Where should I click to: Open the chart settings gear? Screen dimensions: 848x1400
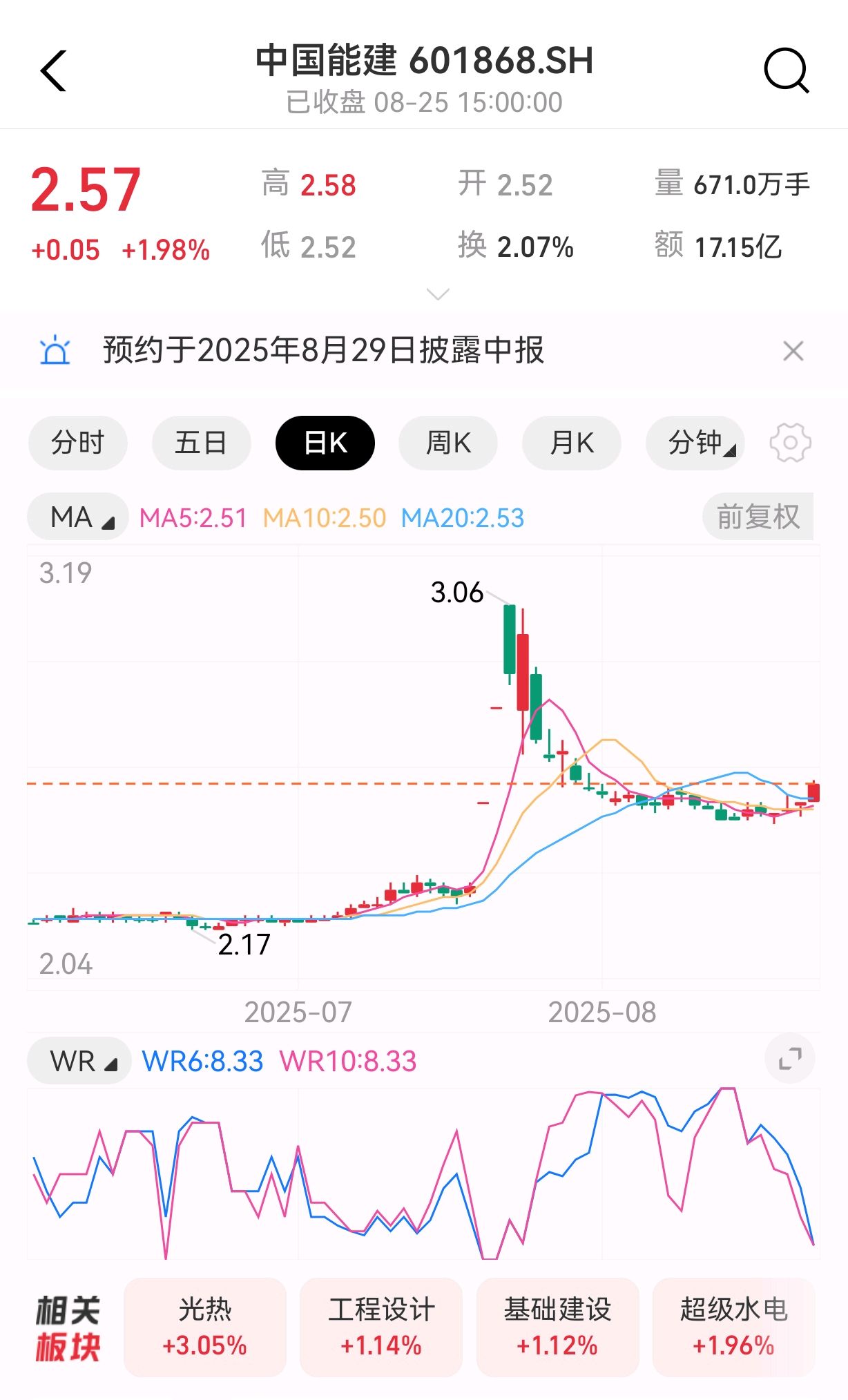point(789,443)
